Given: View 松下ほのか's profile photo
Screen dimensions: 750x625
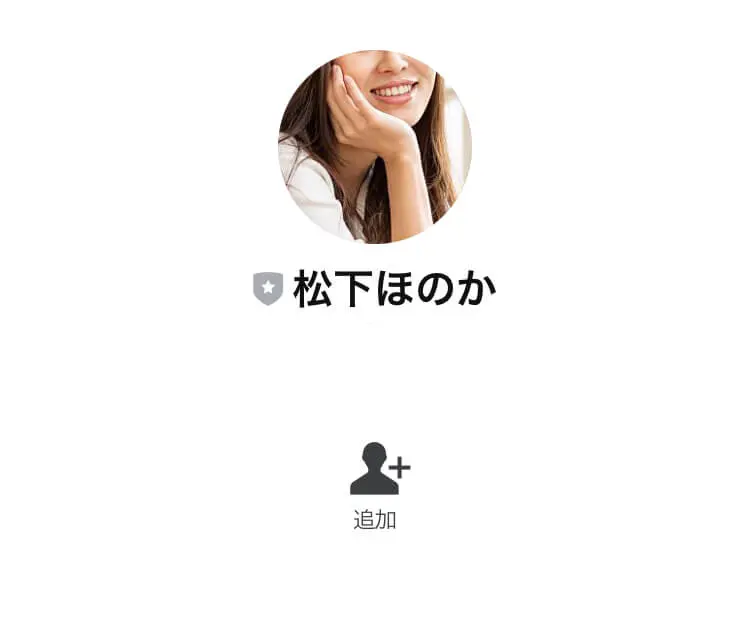Looking at the screenshot, I should 374,146.
